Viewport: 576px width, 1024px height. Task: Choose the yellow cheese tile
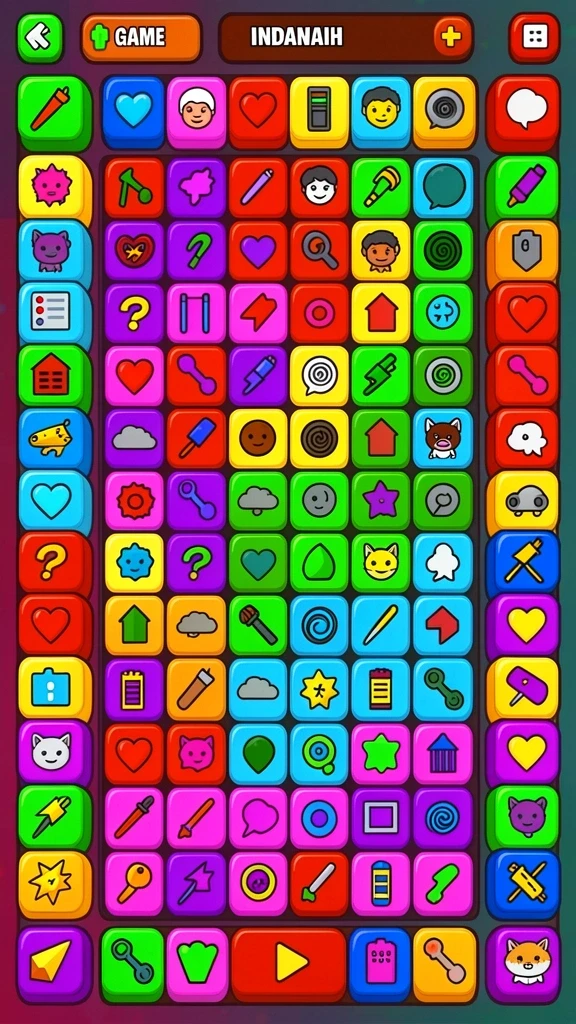point(54,440)
